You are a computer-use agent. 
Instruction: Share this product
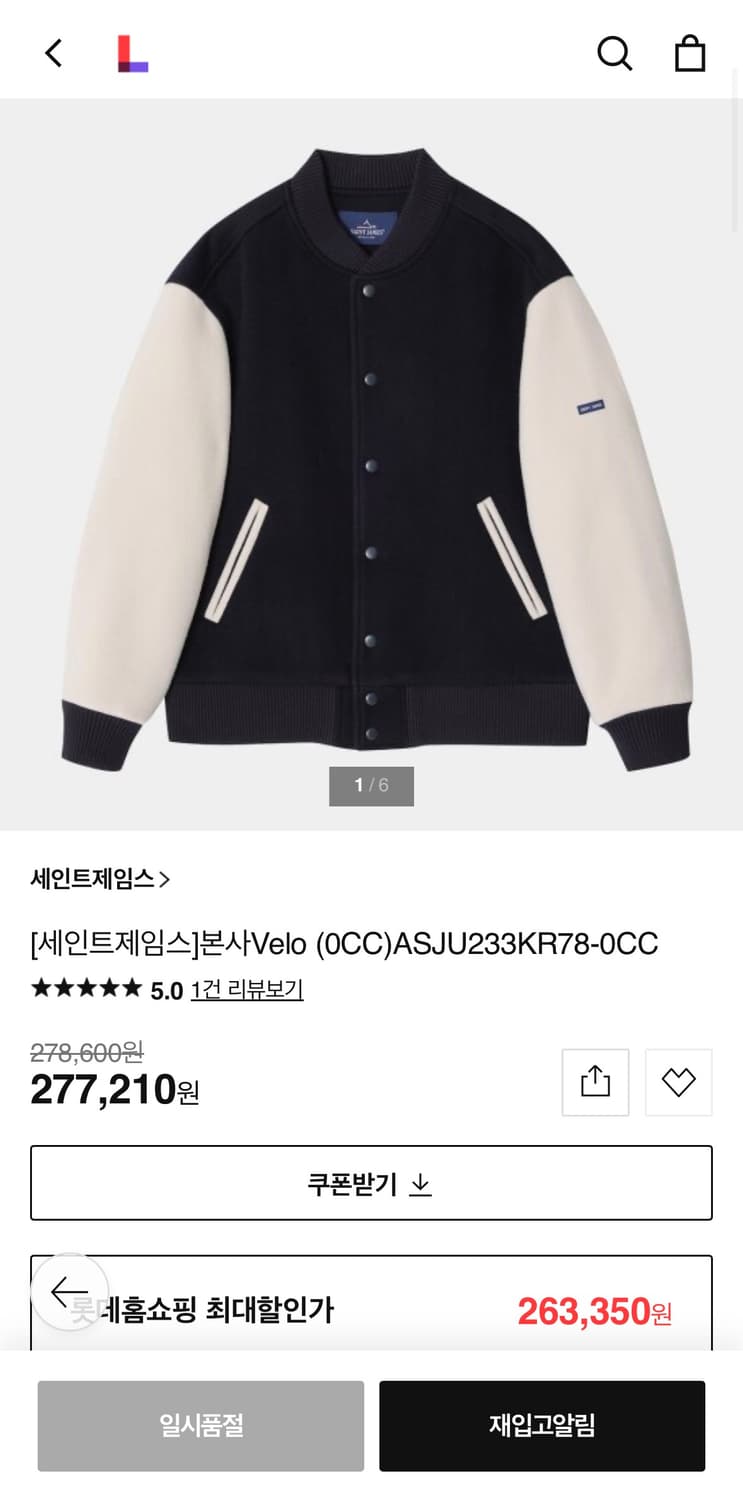595,1082
